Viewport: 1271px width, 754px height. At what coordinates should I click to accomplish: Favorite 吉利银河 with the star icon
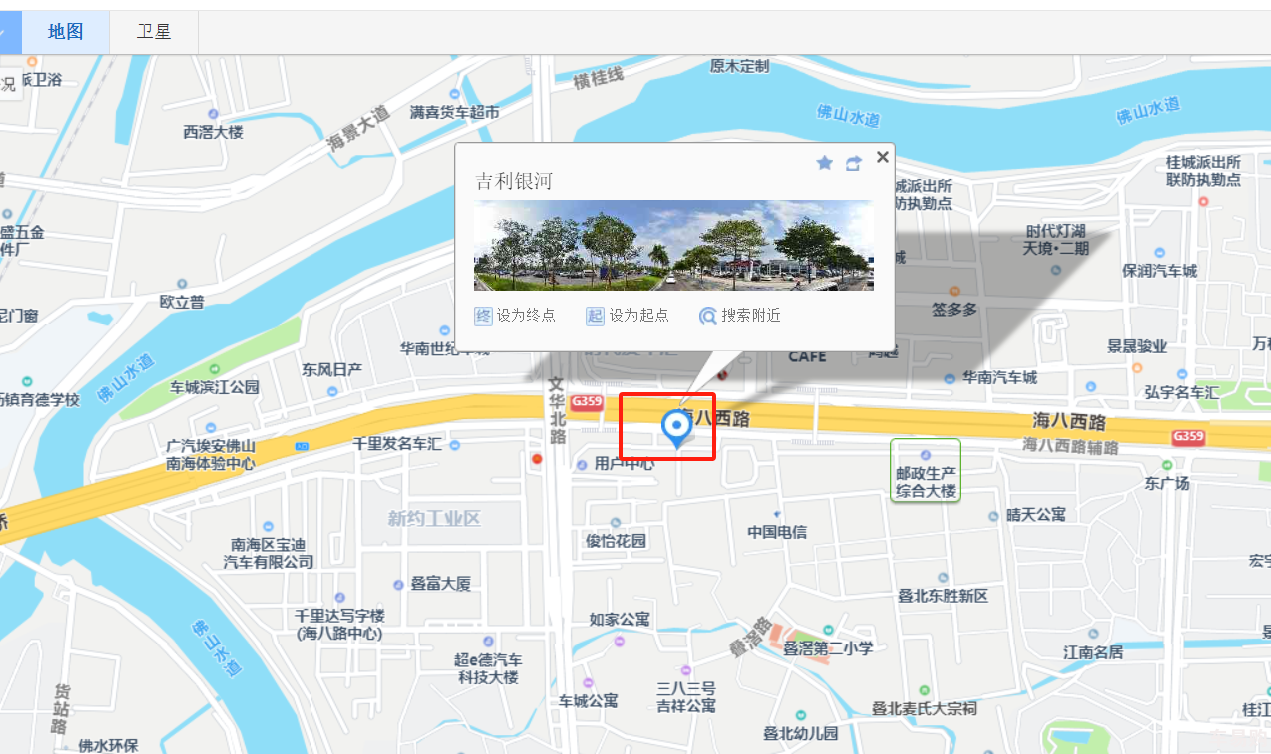tap(824, 163)
